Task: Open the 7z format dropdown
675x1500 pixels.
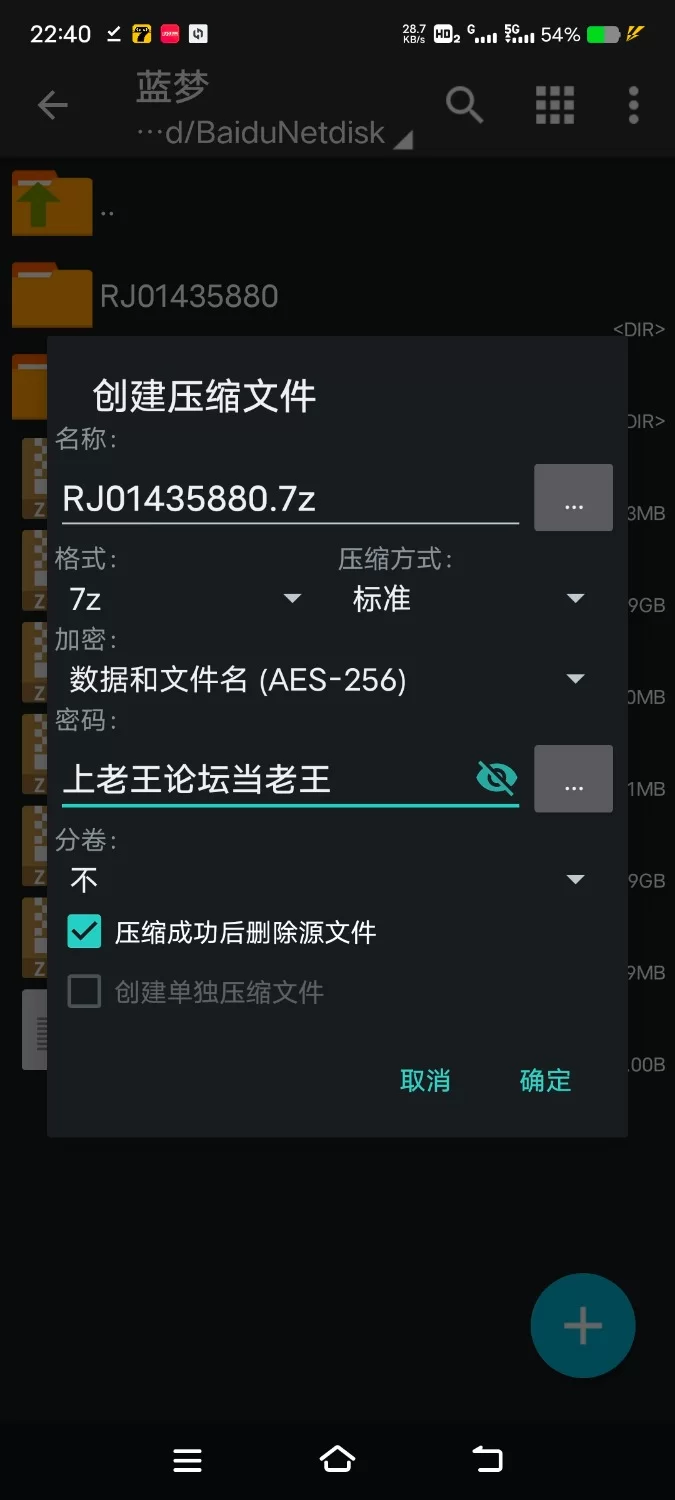Action: pyautogui.click(x=185, y=599)
